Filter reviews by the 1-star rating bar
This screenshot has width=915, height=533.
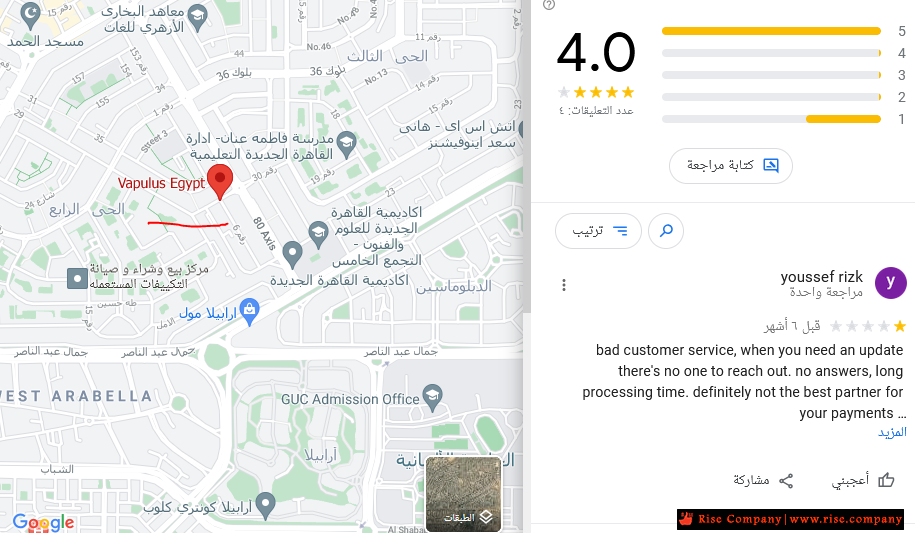coord(771,119)
